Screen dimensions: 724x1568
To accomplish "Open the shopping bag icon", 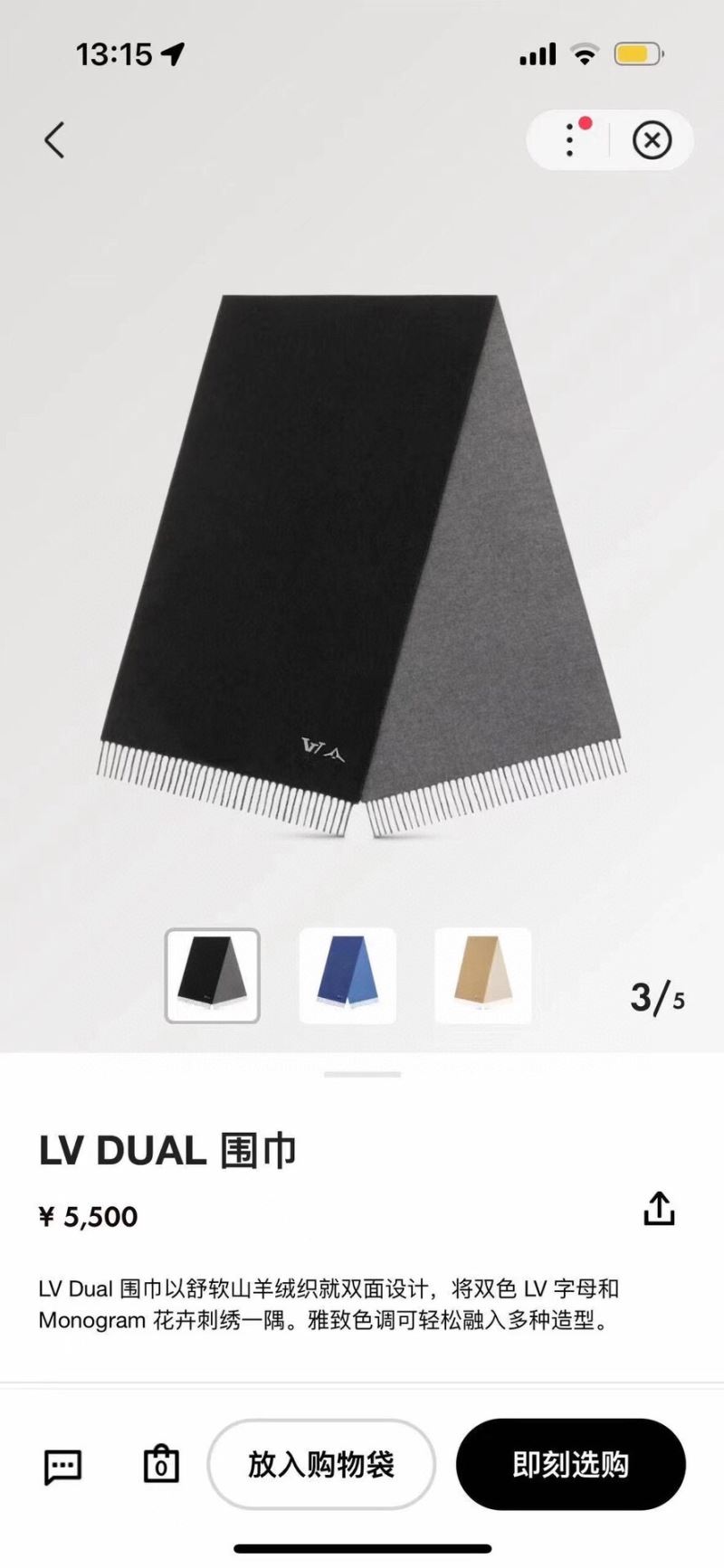I will click(161, 1464).
